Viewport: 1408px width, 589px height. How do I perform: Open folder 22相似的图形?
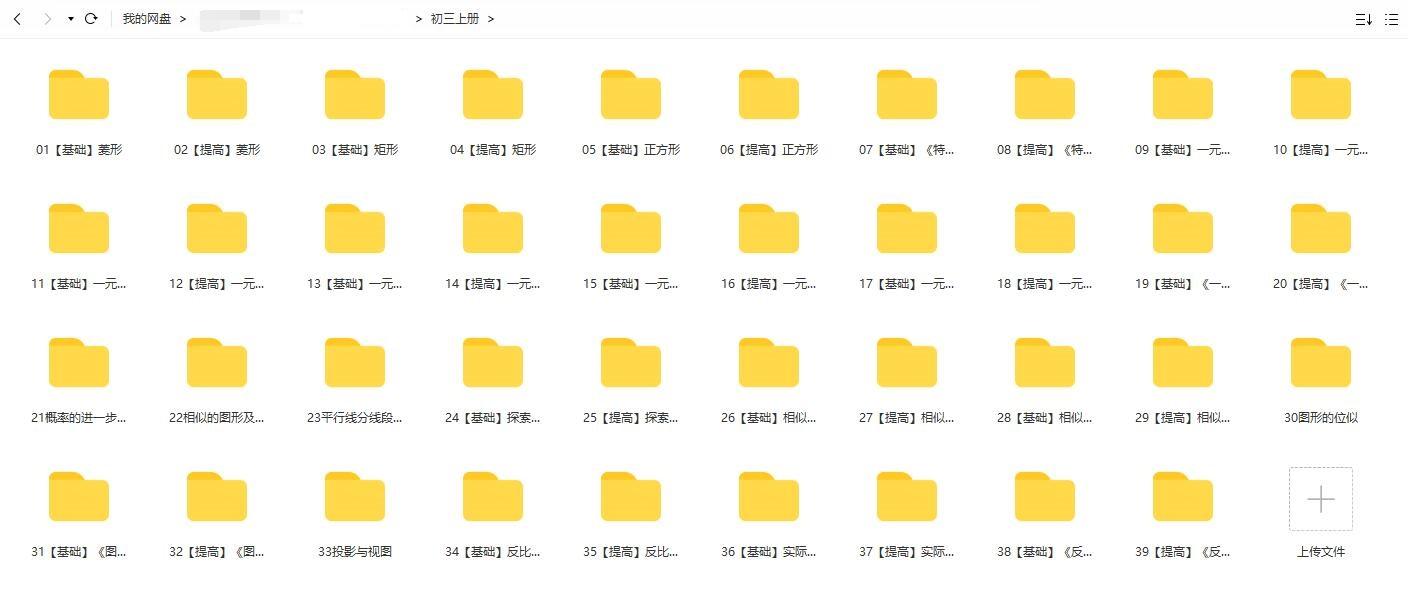217,364
